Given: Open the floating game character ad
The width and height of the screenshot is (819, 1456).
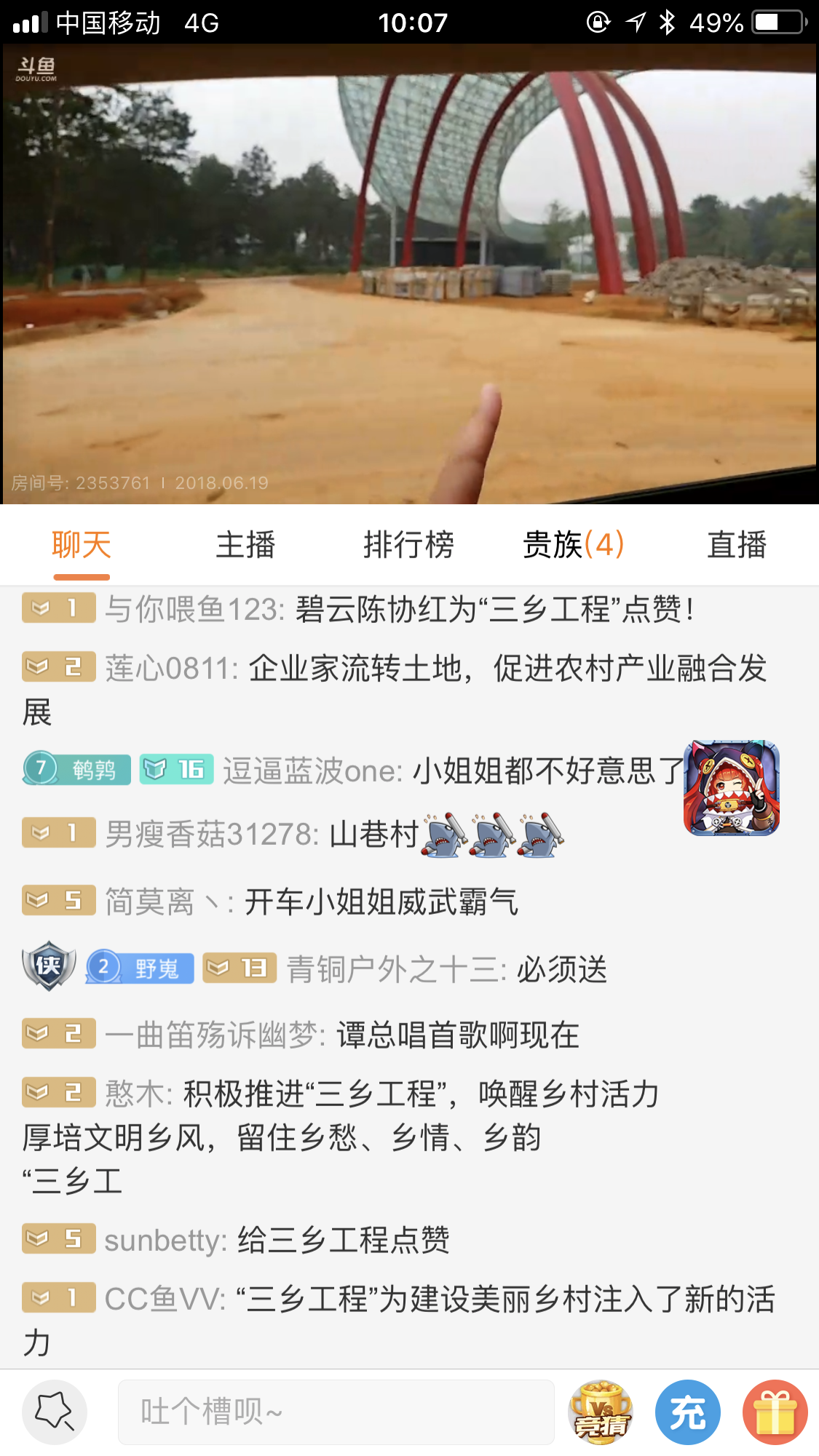Looking at the screenshot, I should tap(732, 788).
